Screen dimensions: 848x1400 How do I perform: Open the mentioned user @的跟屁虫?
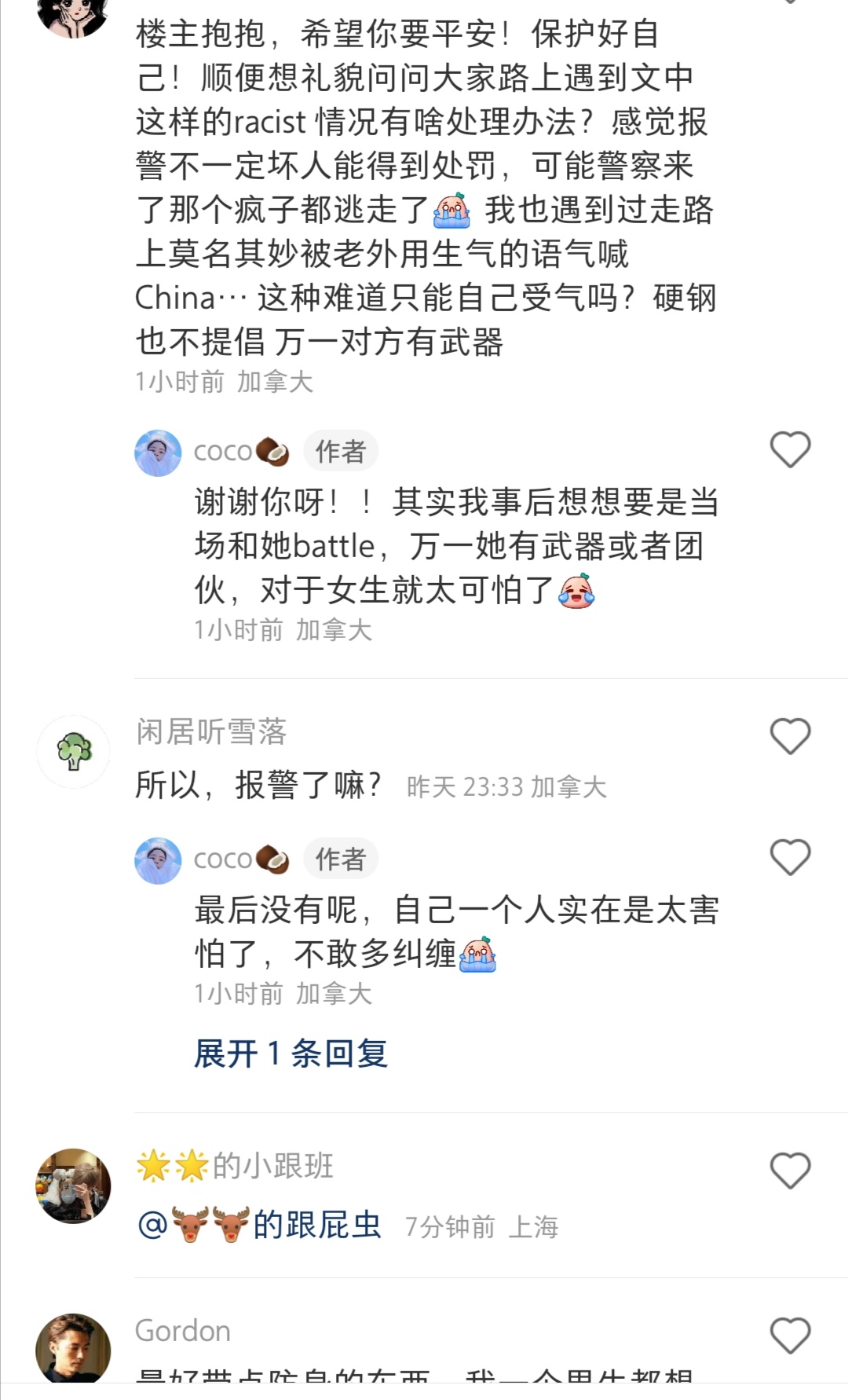260,1226
